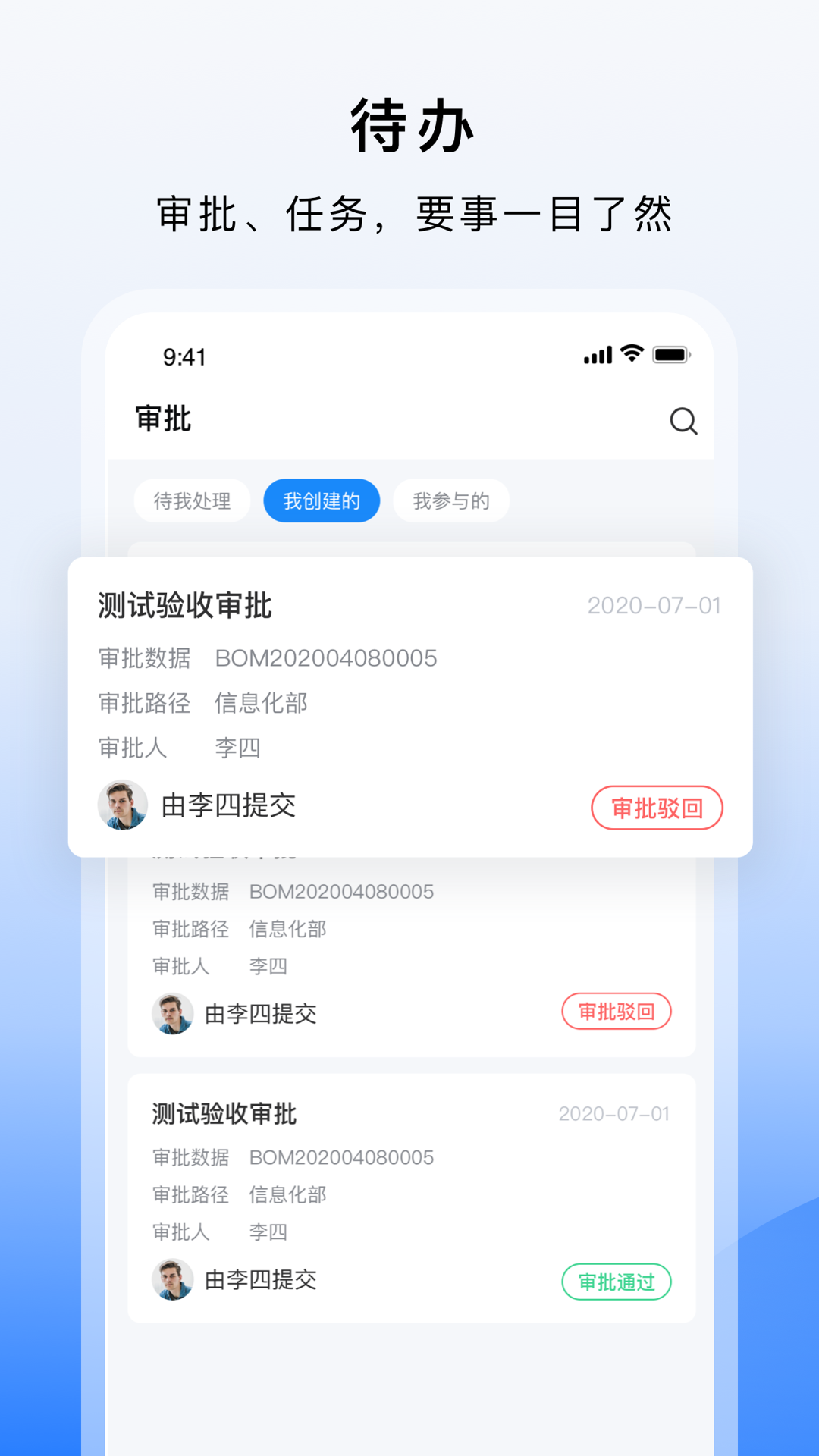This screenshot has height=1456, width=819.
Task: Tap the avatar in the 审批通过 approval card
Action: coord(173,1280)
